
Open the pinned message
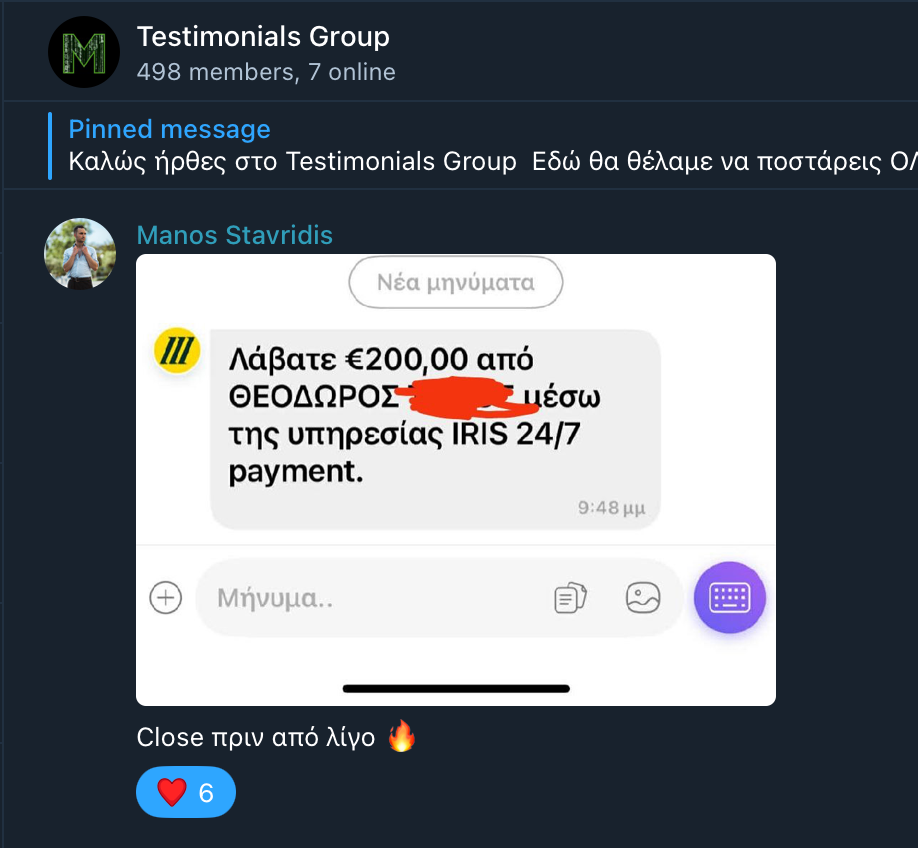click(480, 146)
